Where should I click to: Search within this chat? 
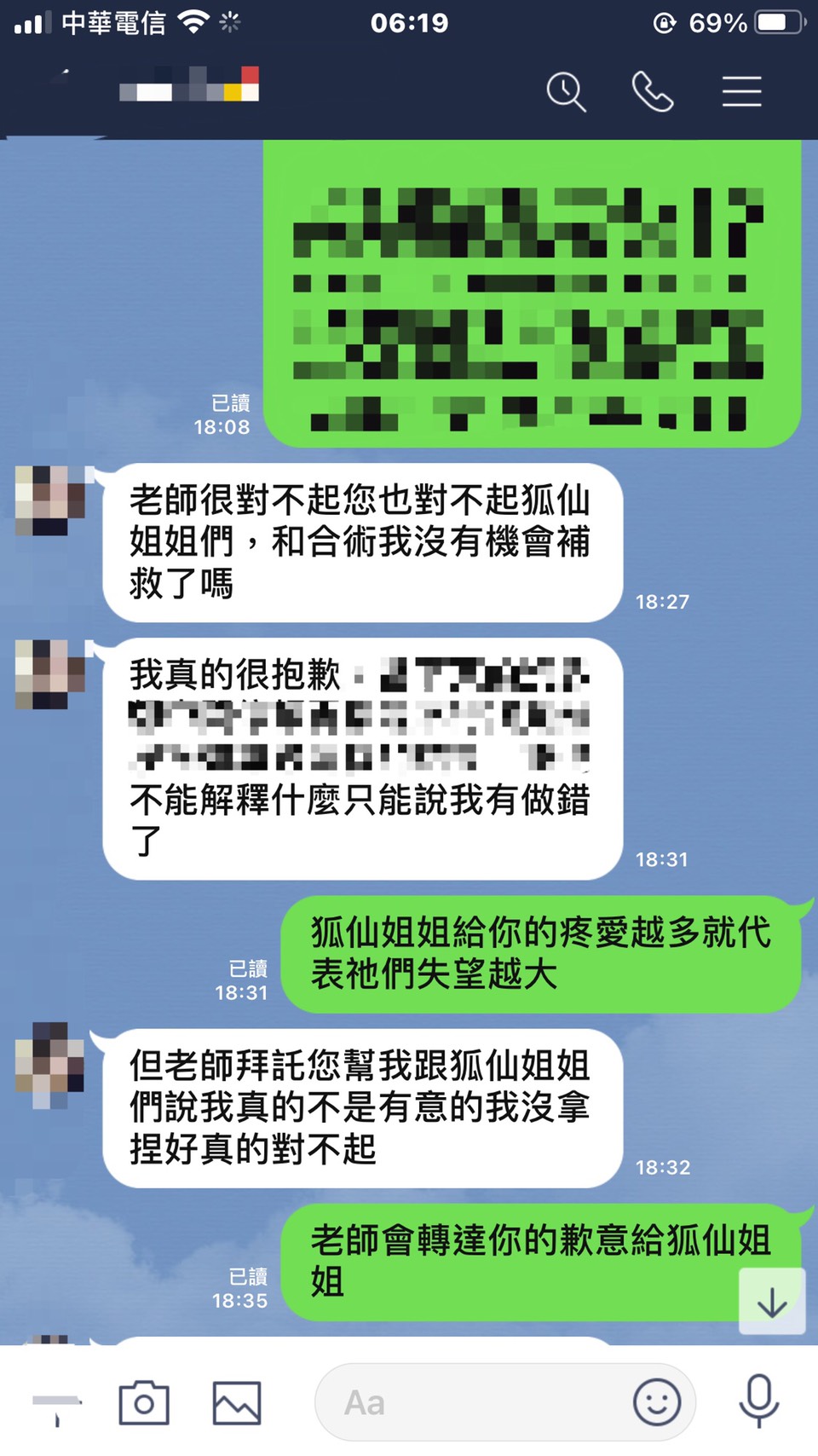click(x=566, y=91)
